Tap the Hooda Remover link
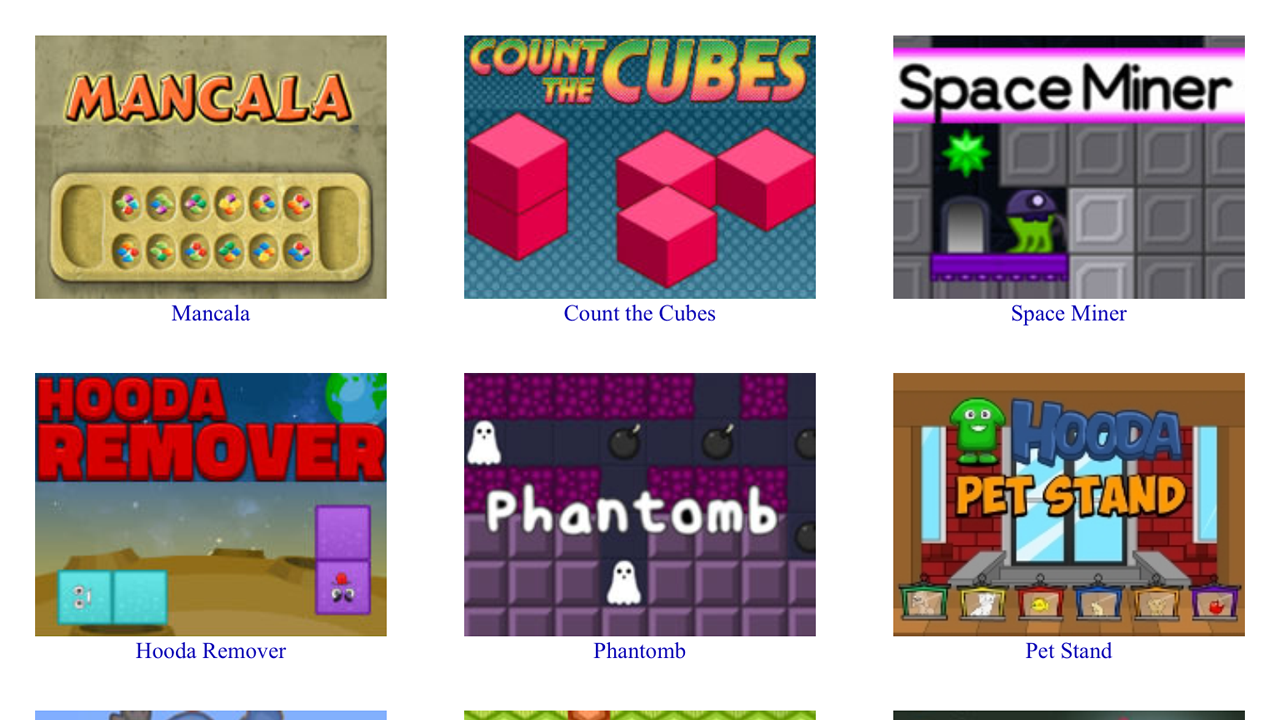The image size is (1280, 720). coord(210,651)
